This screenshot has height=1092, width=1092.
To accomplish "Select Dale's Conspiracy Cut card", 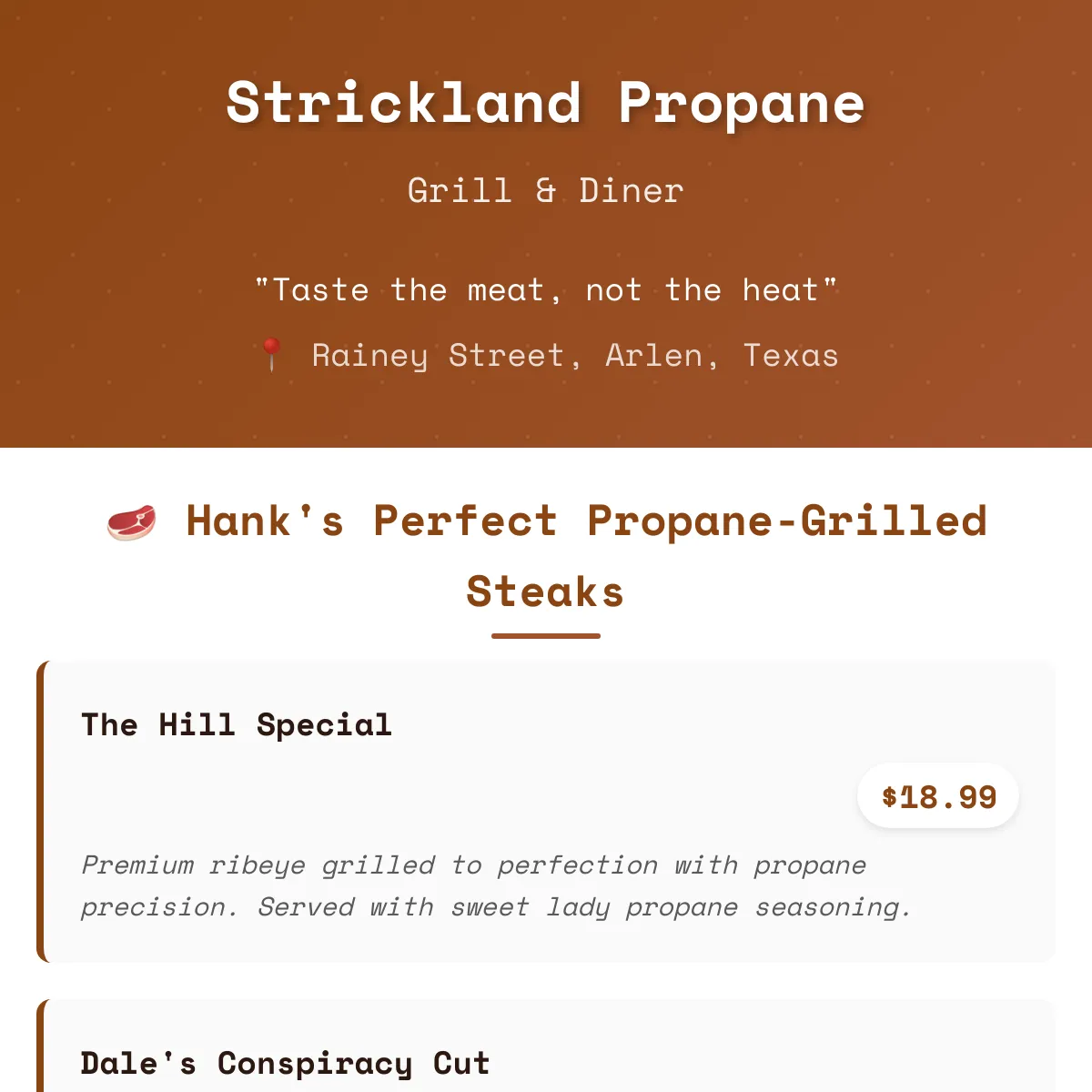I will [x=546, y=1056].
